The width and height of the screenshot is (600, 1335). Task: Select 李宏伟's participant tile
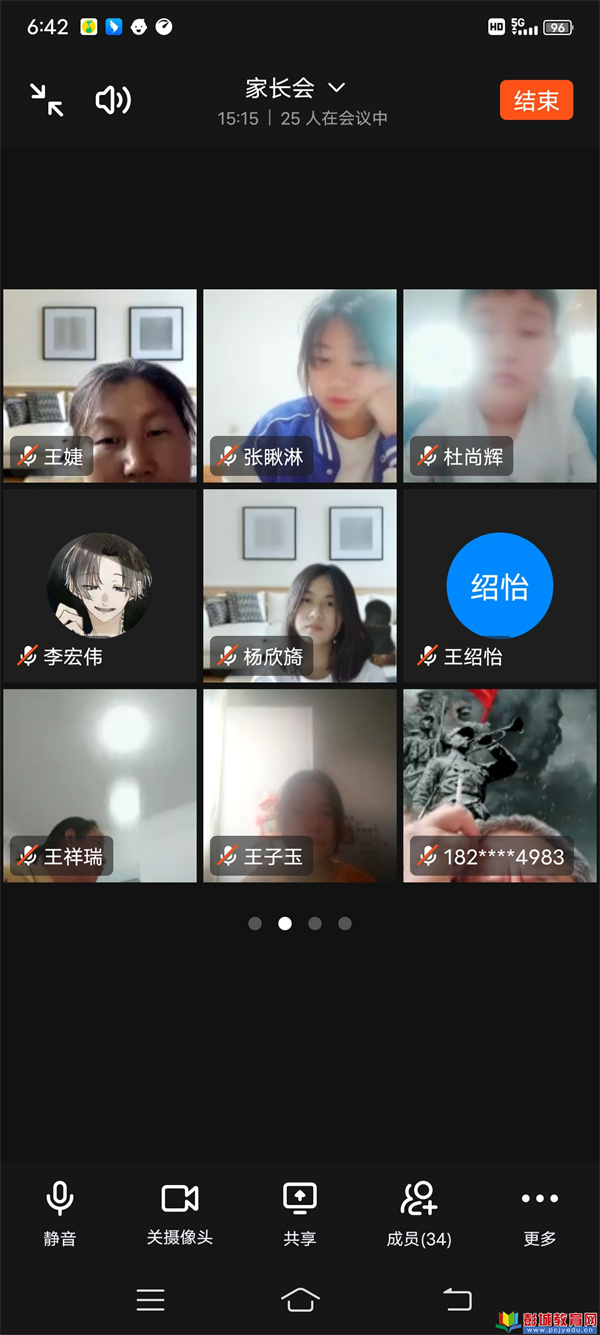(100, 586)
